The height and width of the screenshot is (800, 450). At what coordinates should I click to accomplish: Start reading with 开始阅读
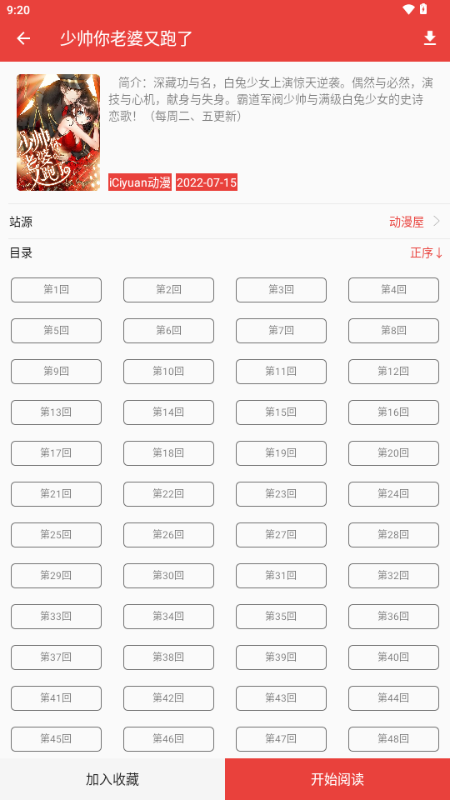click(337, 779)
